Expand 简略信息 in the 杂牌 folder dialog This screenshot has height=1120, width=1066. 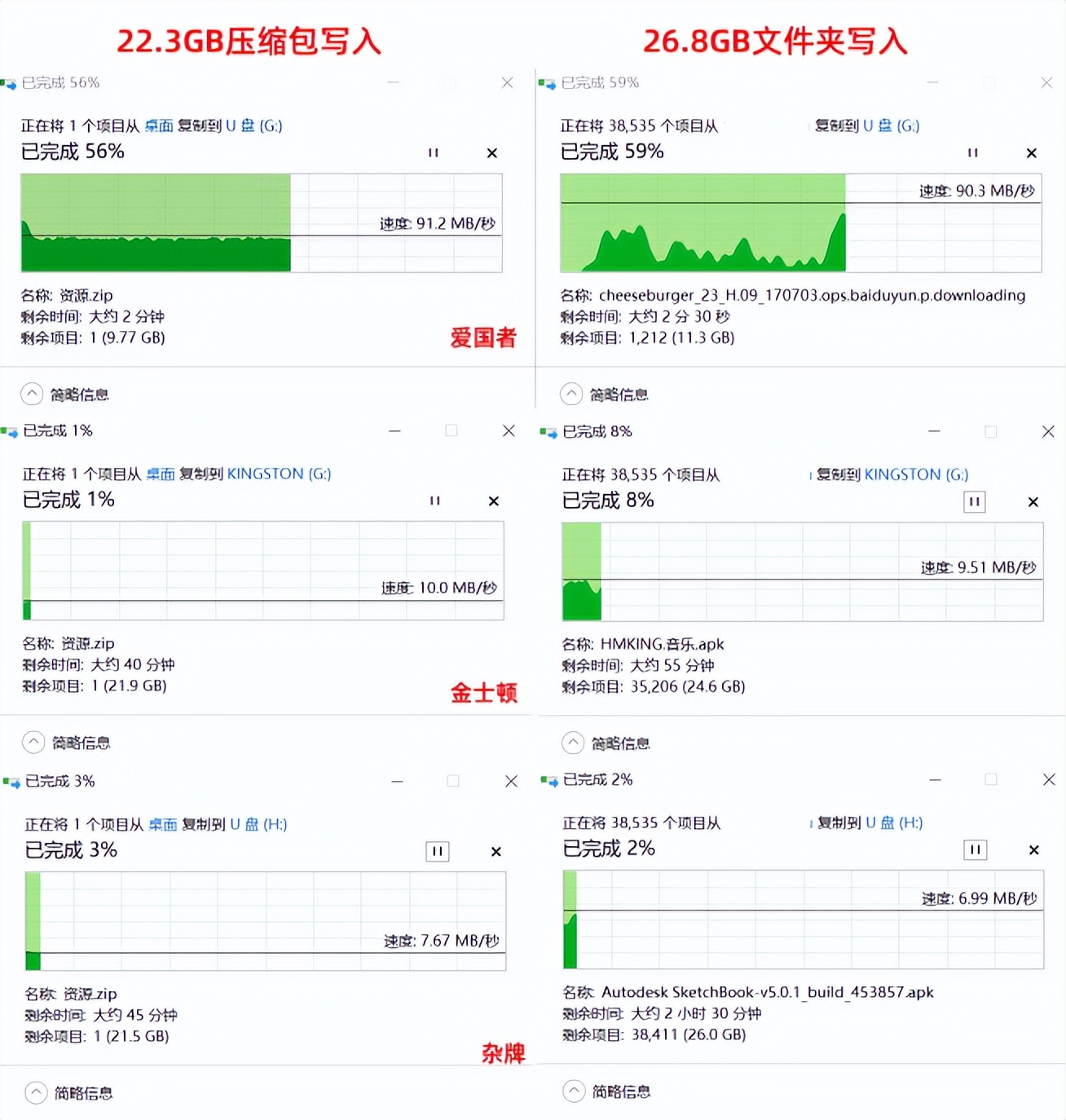[x=575, y=1092]
